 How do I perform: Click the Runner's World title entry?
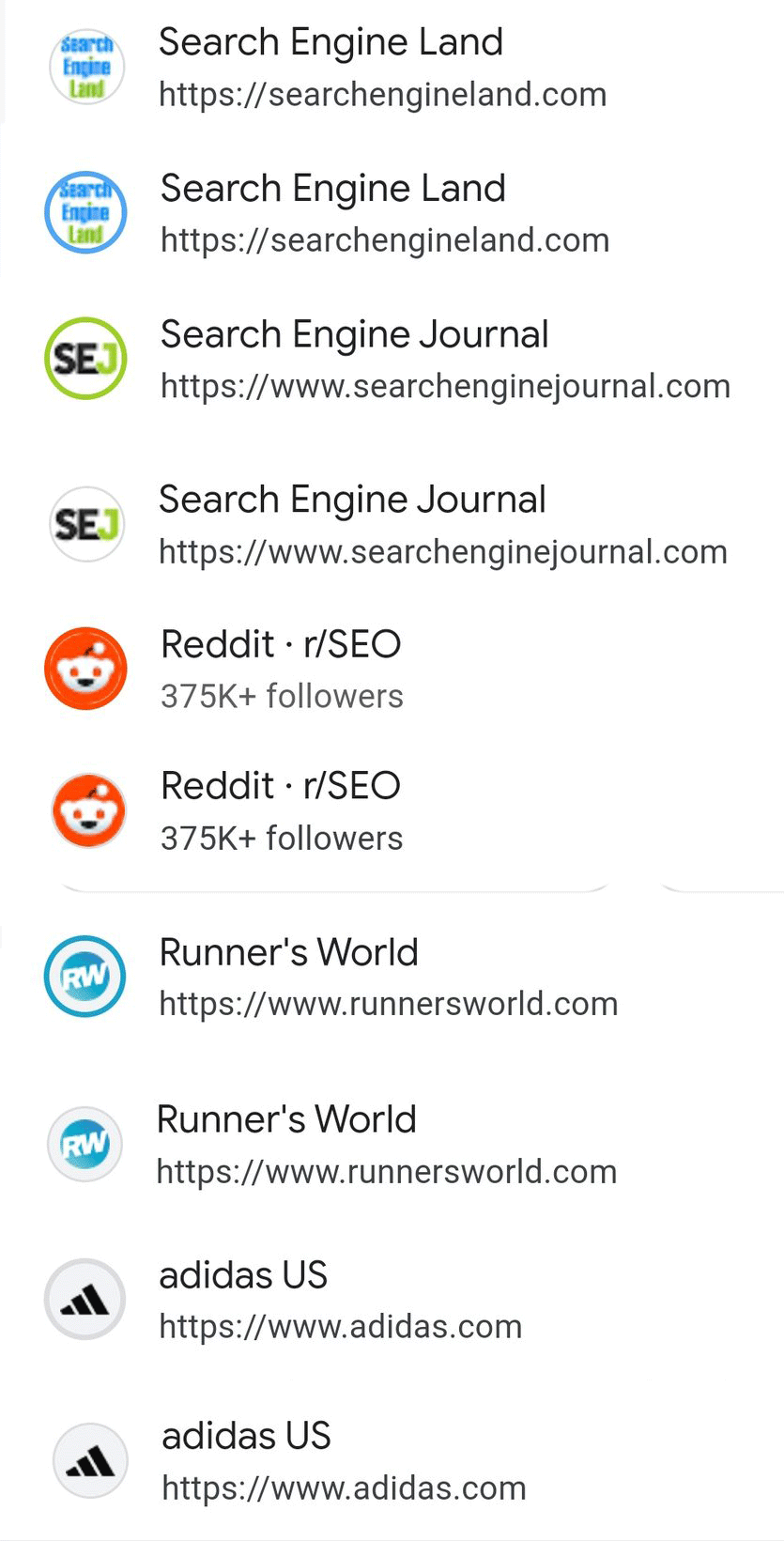(x=288, y=952)
